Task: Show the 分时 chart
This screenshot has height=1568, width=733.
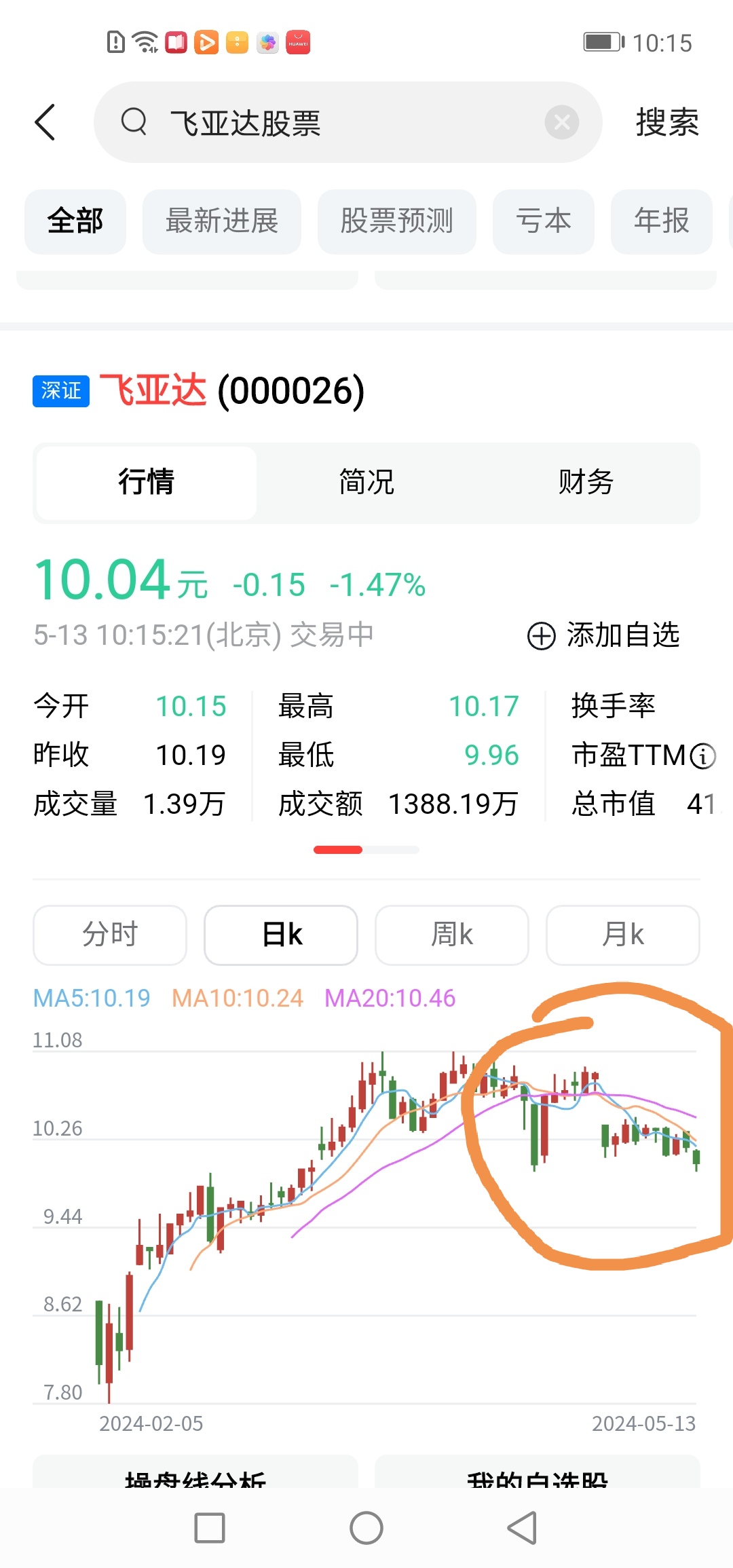Action: click(x=110, y=935)
